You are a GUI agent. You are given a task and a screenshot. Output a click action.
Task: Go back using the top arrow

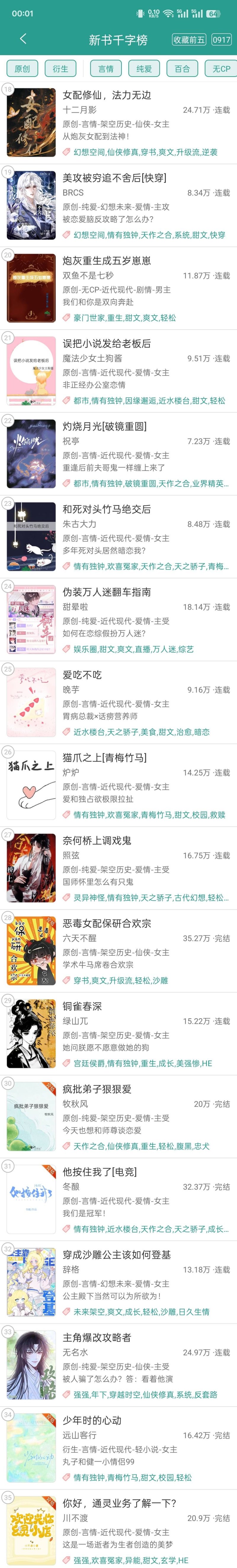coord(23,39)
